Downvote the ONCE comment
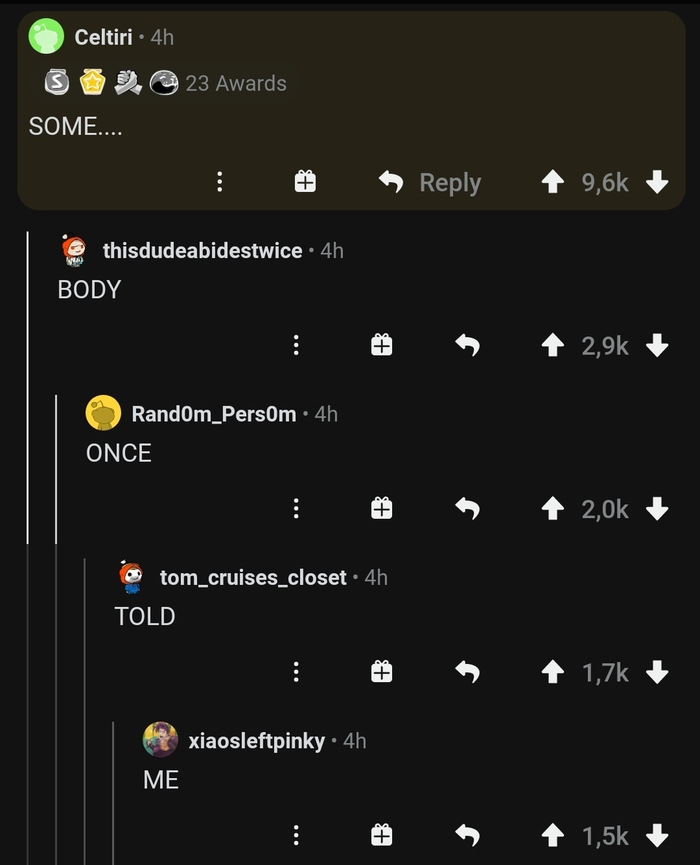This screenshot has width=700, height=865. point(657,509)
